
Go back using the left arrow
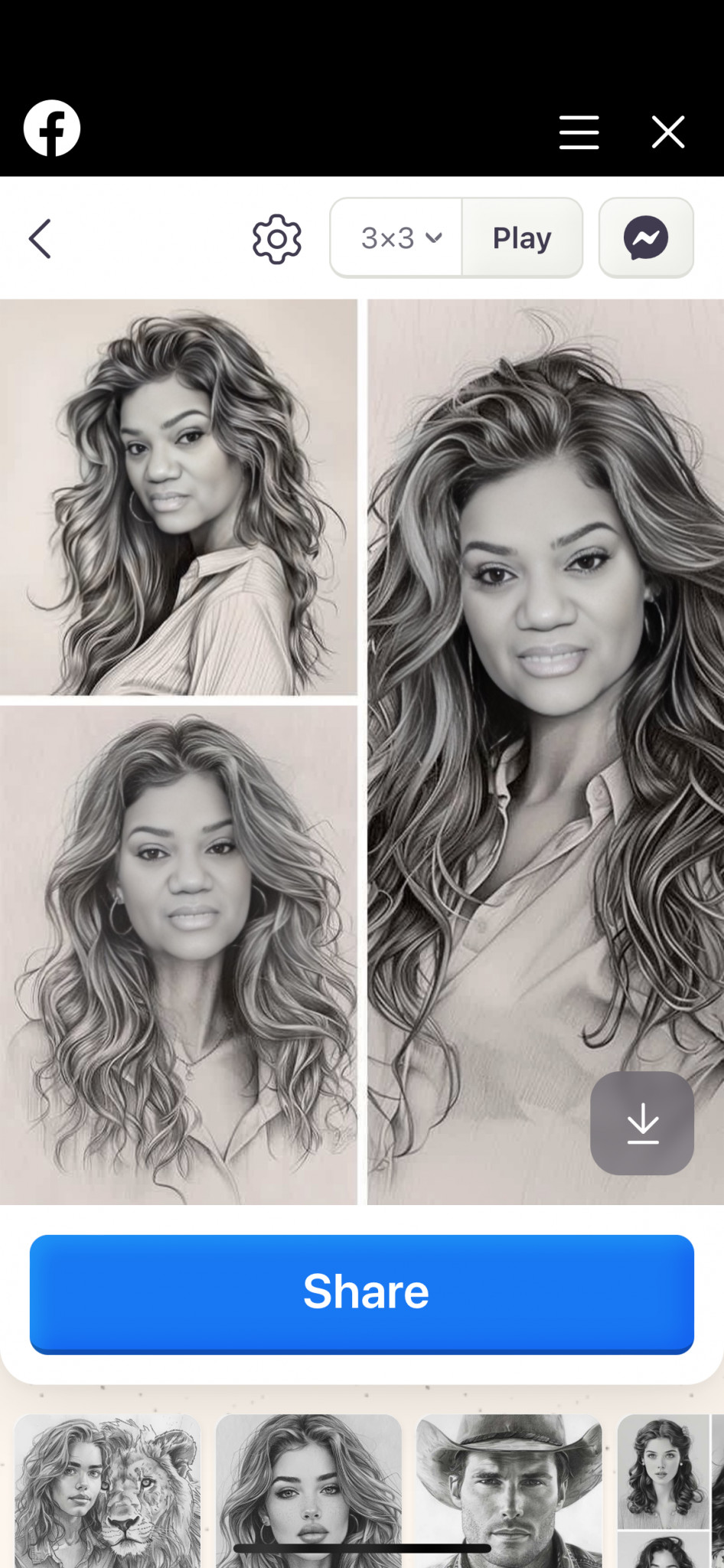click(x=40, y=239)
